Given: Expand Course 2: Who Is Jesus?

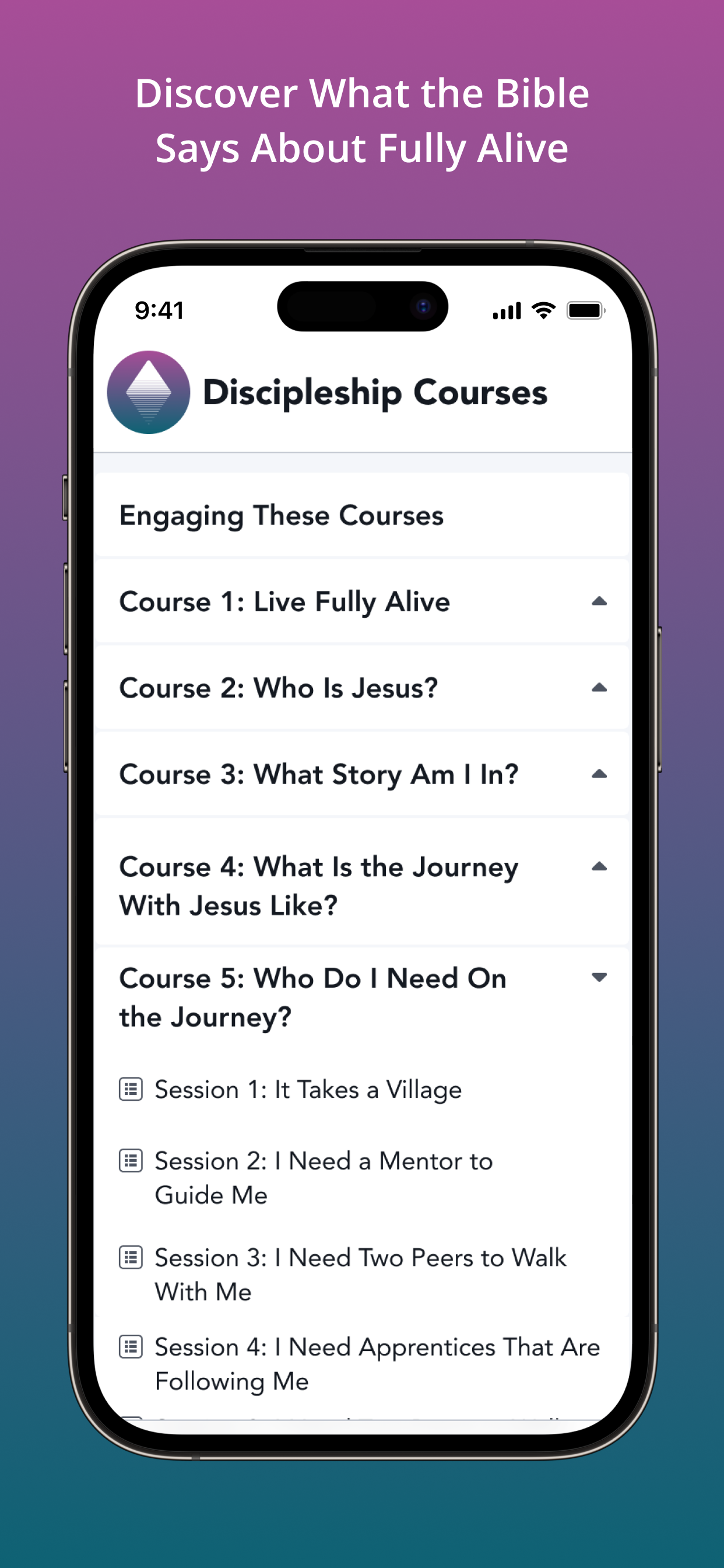Looking at the screenshot, I should tap(599, 687).
